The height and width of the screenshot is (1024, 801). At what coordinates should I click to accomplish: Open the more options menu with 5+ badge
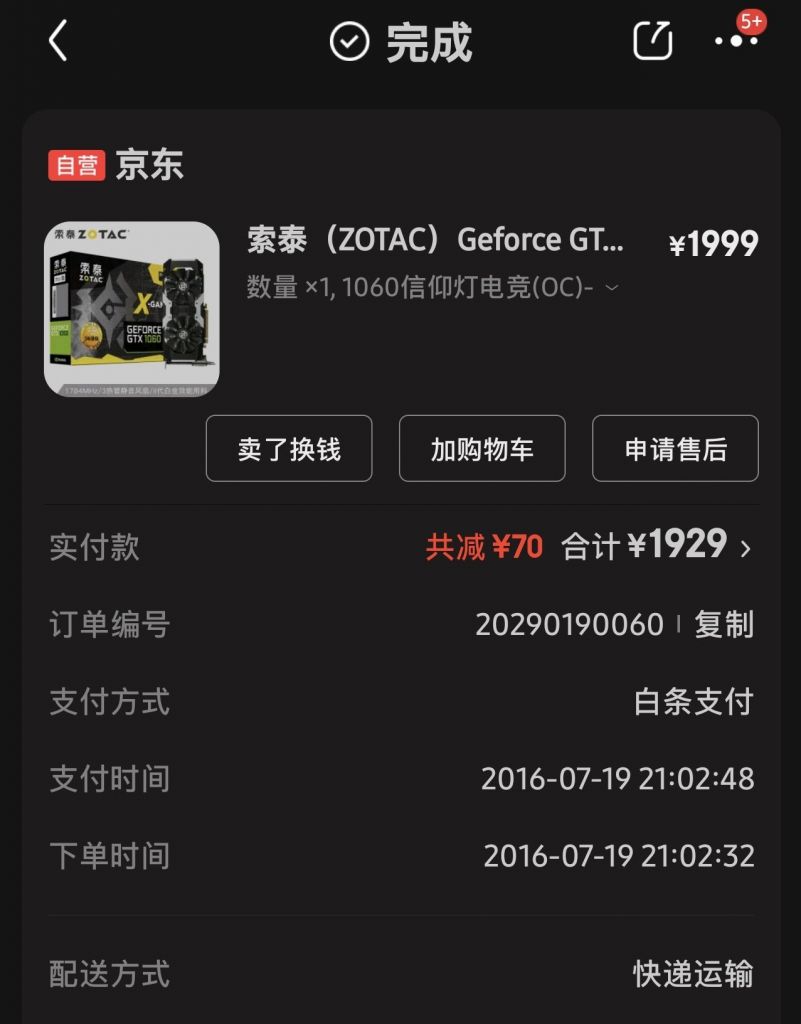tap(736, 42)
